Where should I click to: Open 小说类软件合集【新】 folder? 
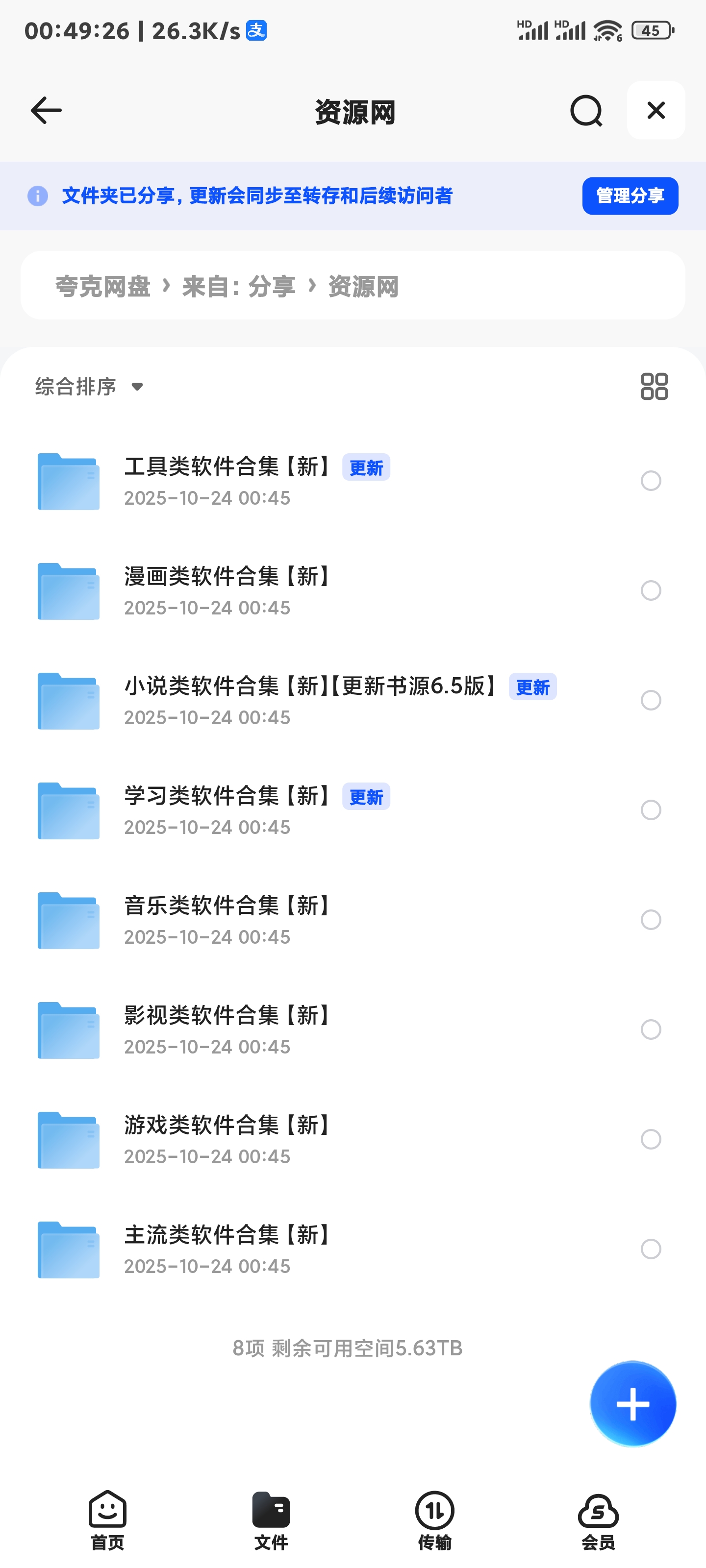tap(304, 700)
